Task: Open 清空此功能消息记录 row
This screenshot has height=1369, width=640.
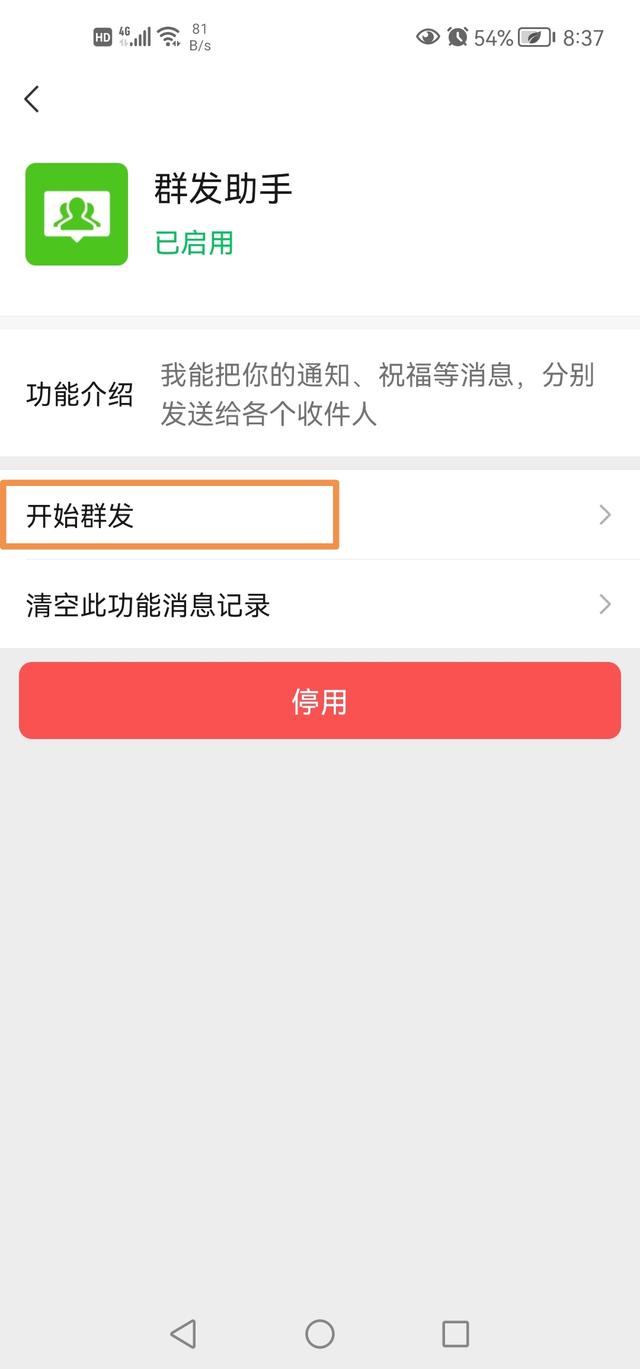Action: click(320, 605)
